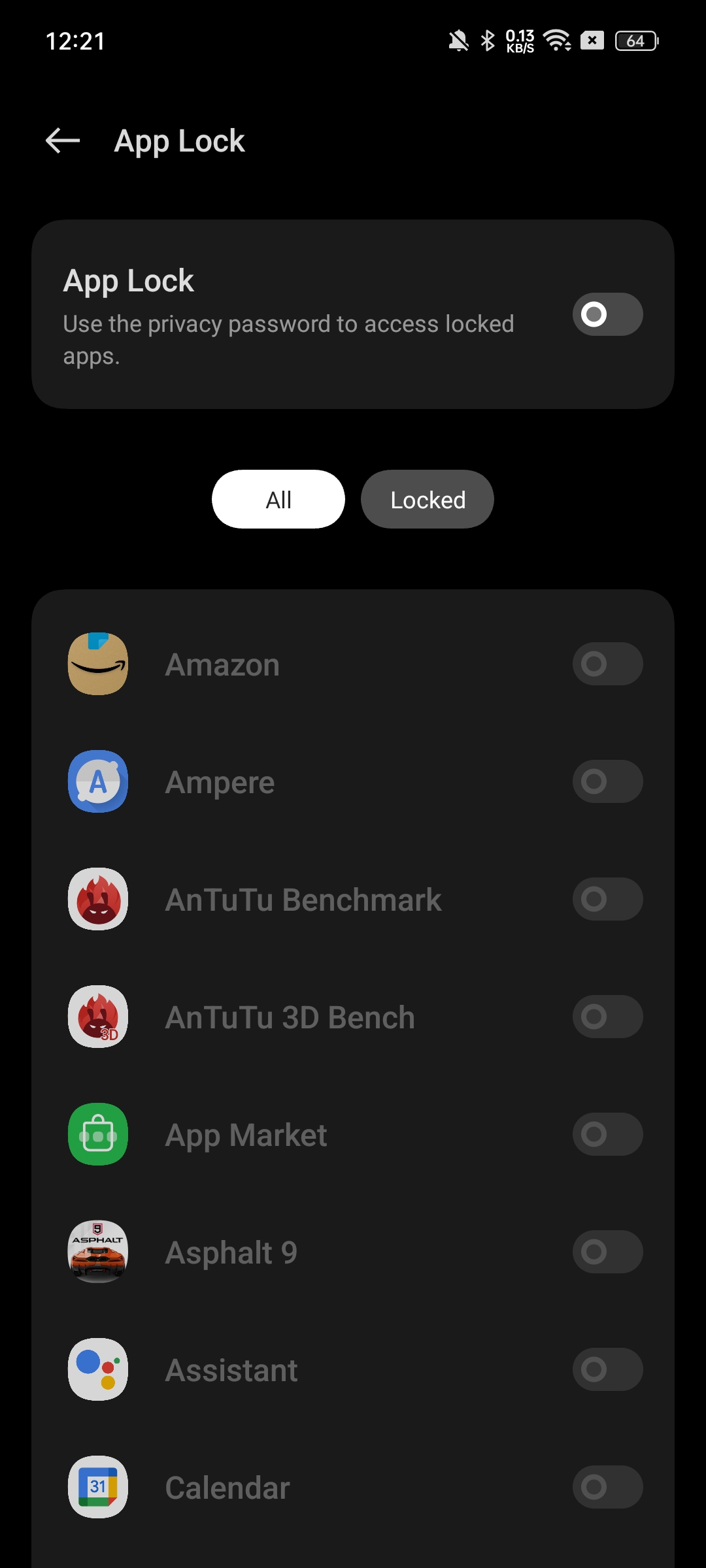
Task: Toggle lock for Asphalt 9
Action: [607, 1252]
